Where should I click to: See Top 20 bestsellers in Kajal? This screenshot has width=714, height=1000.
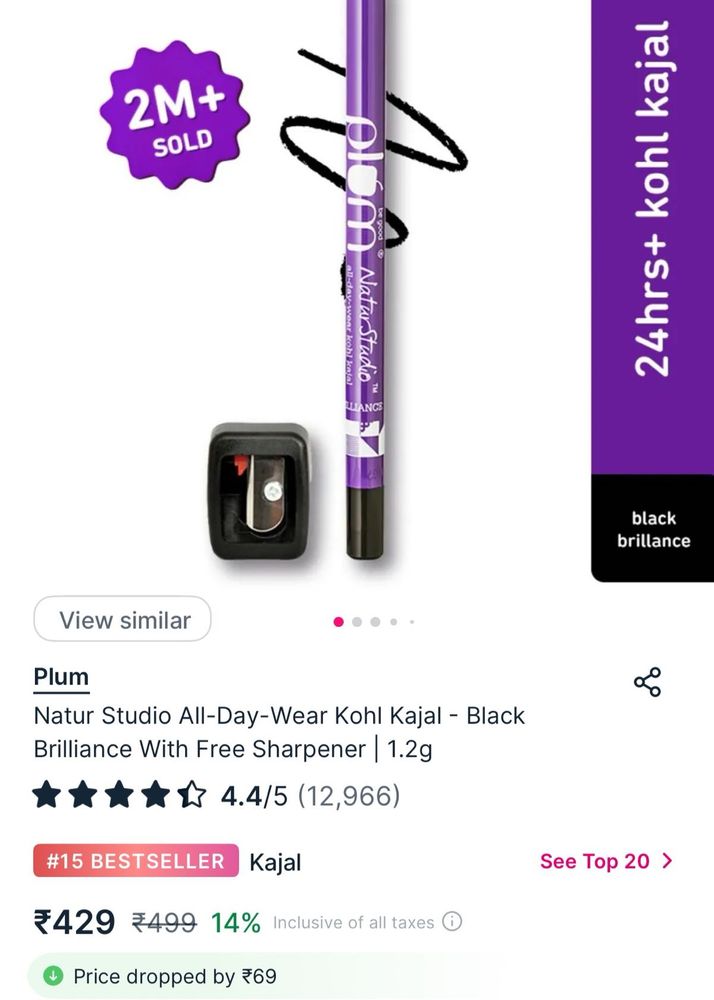[x=606, y=861]
